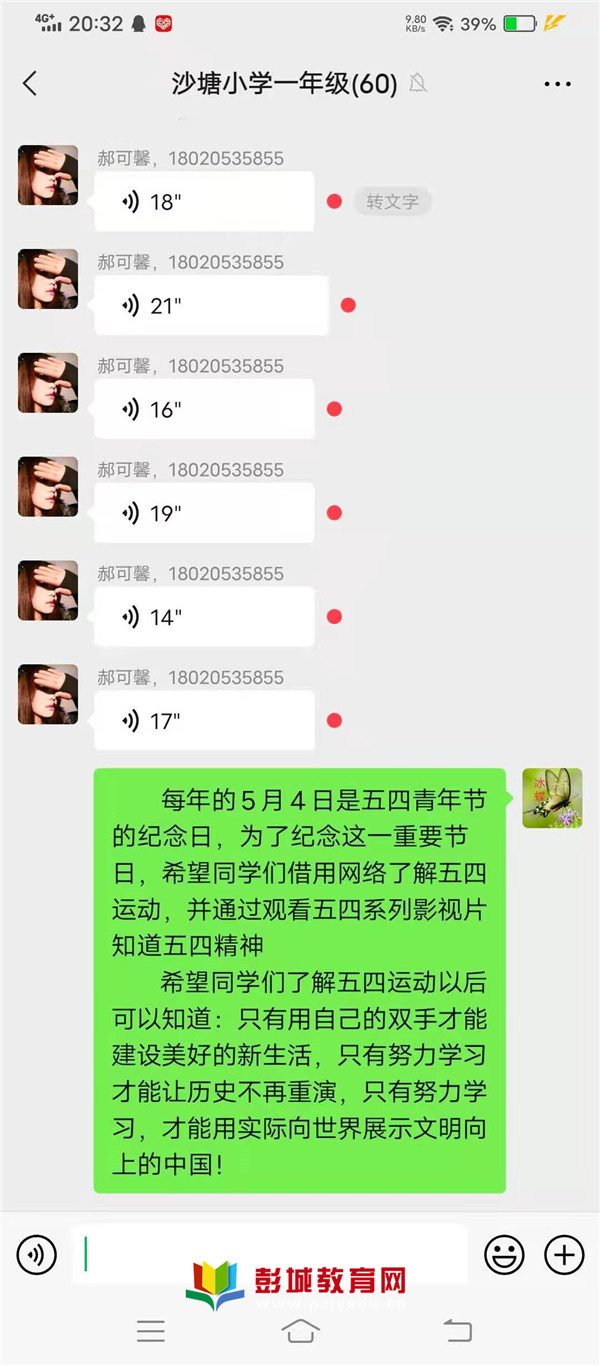This screenshot has height=1366, width=600.
Task: Play the 18-second voice message
Action: [204, 202]
